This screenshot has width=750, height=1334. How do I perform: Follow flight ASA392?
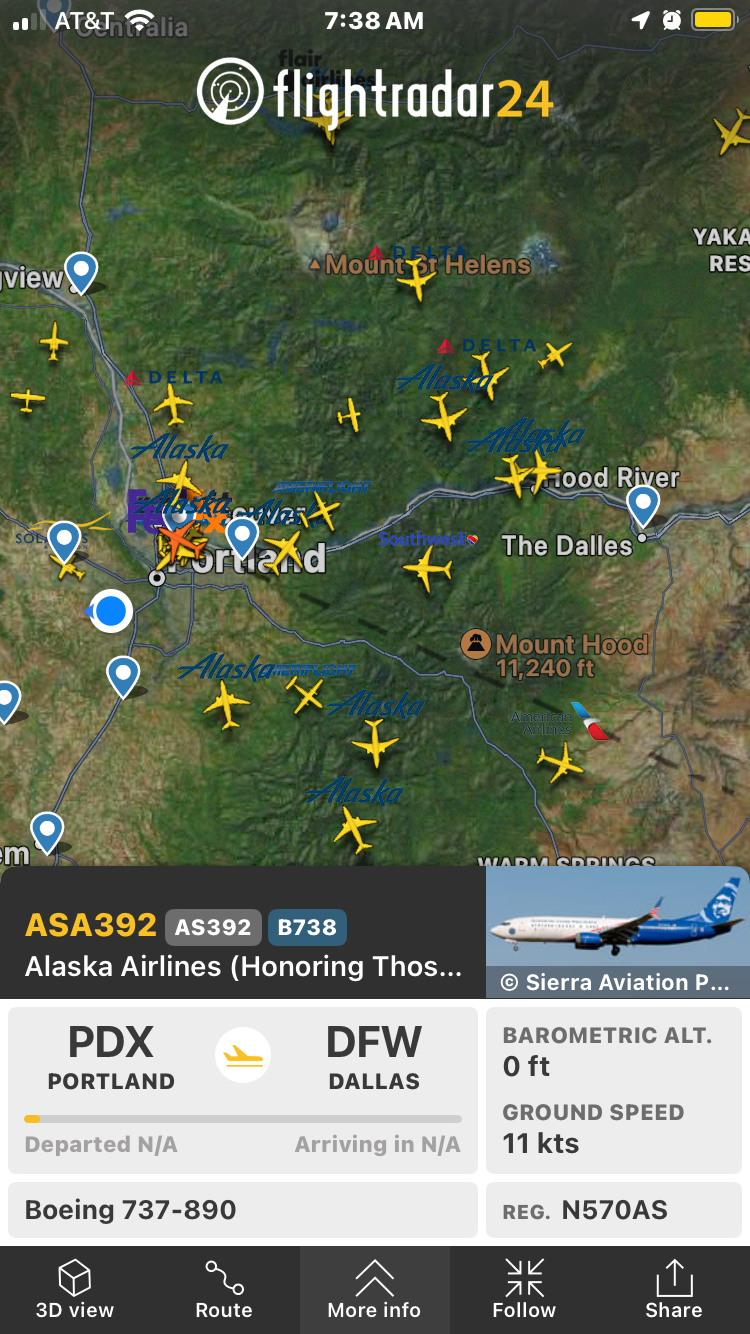click(x=524, y=1289)
